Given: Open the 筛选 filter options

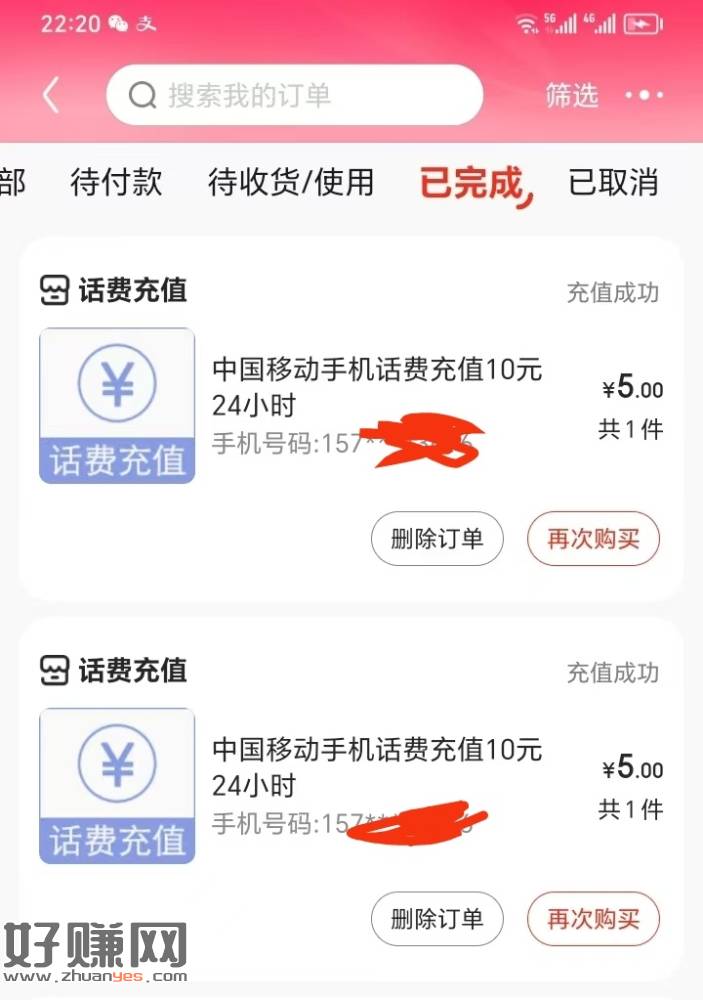Looking at the screenshot, I should 571,95.
